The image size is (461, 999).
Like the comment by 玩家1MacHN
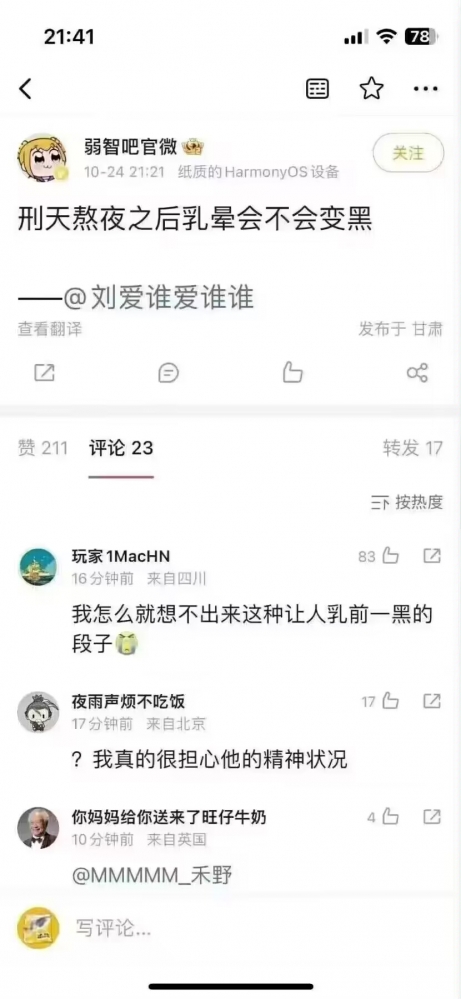[x=390, y=556]
